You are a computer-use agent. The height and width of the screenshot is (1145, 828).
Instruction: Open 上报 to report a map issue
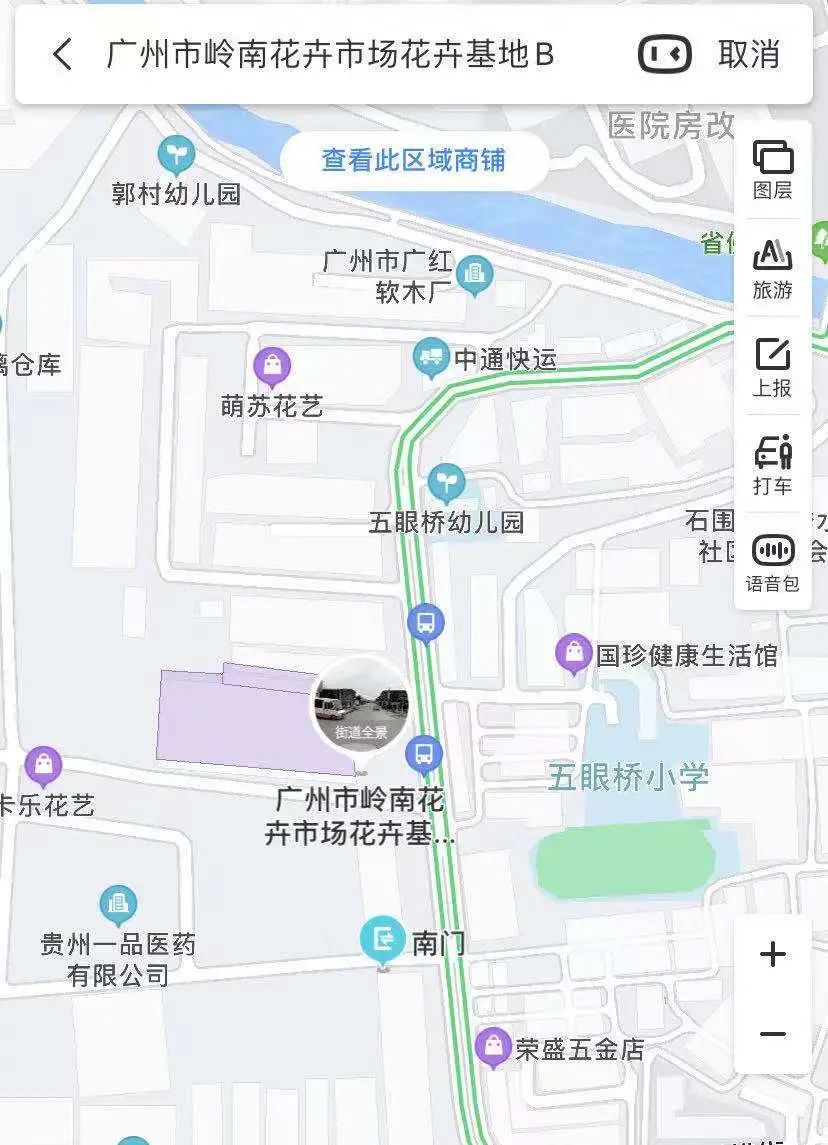[x=772, y=367]
